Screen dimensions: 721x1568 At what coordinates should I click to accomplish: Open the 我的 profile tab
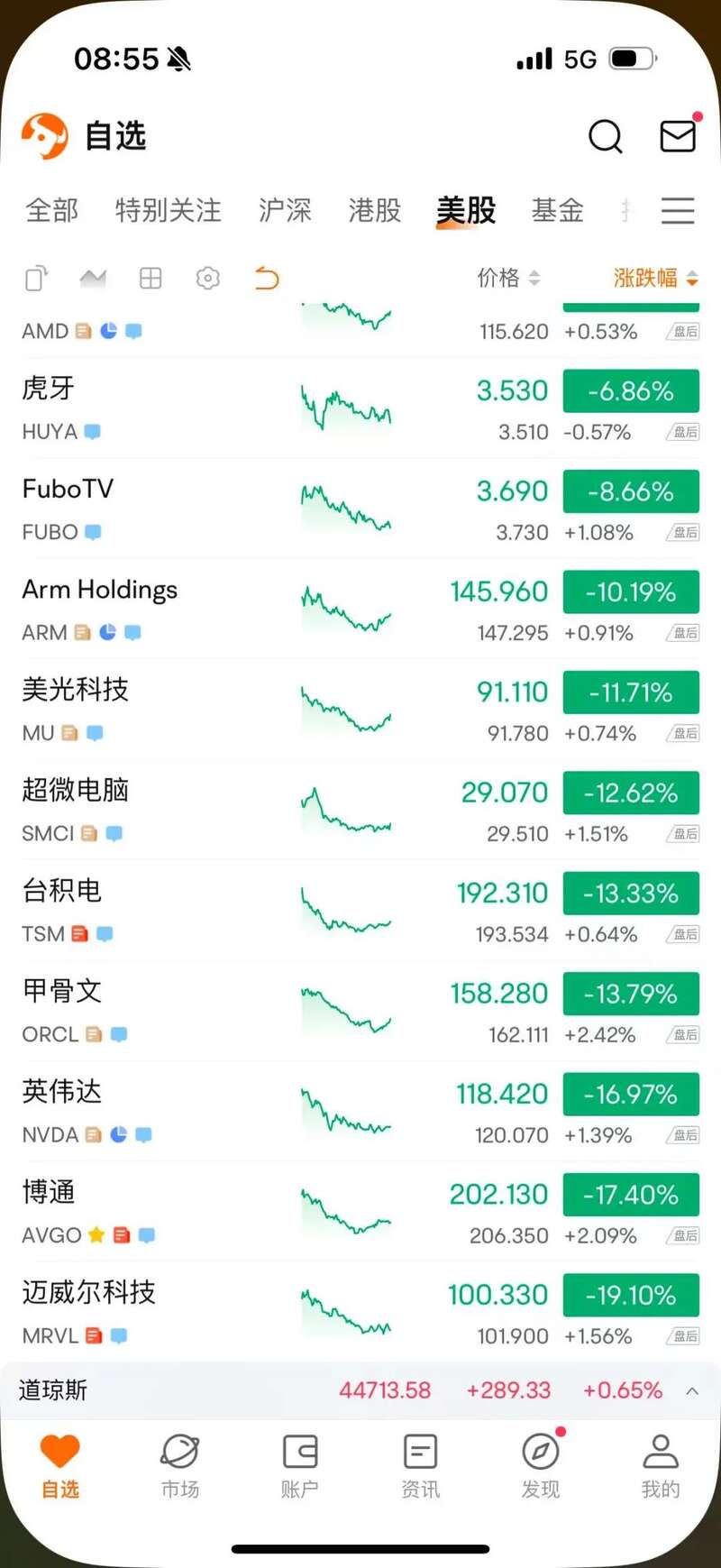tap(661, 1466)
